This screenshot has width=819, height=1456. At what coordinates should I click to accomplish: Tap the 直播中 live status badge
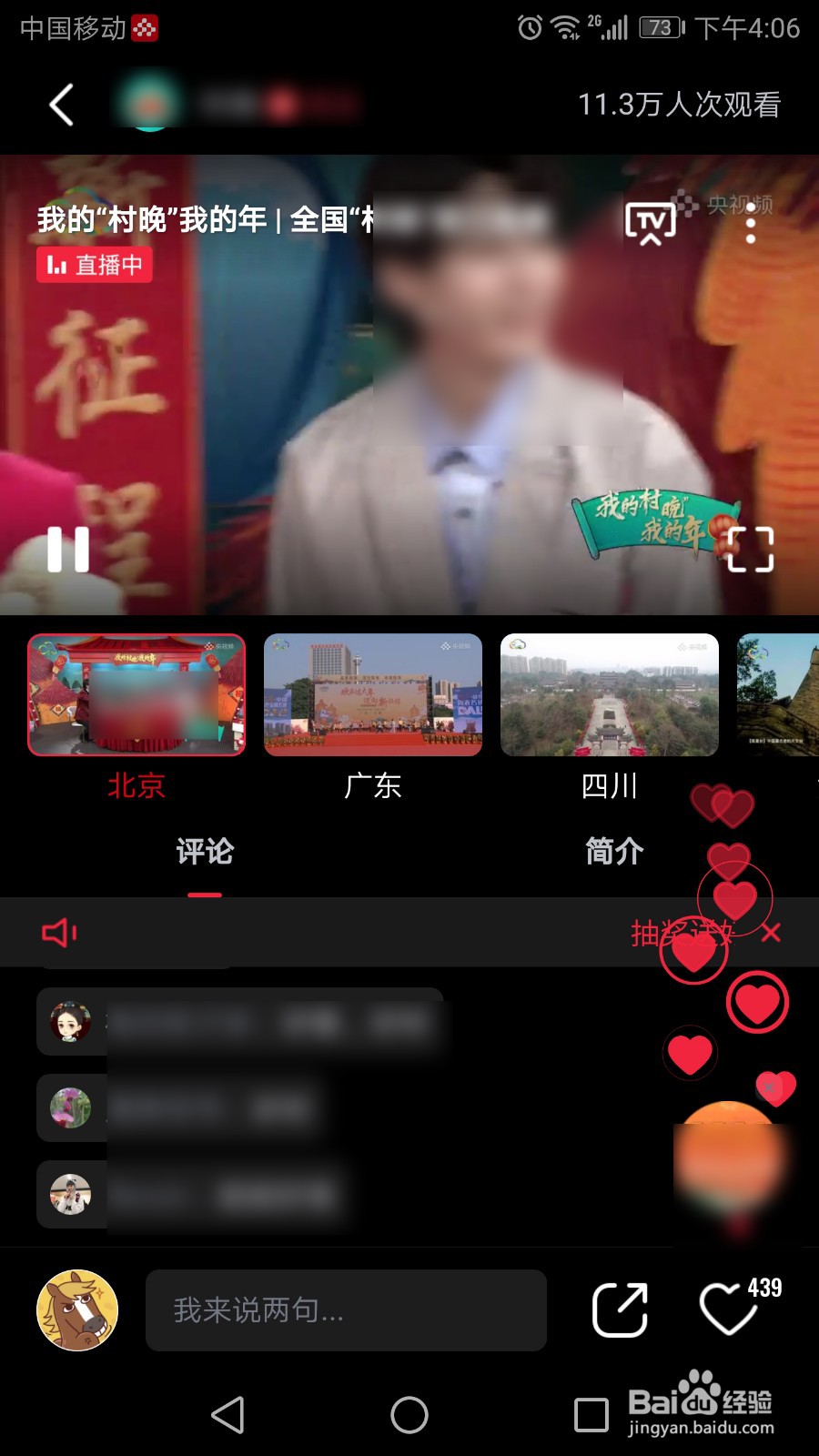tap(94, 267)
